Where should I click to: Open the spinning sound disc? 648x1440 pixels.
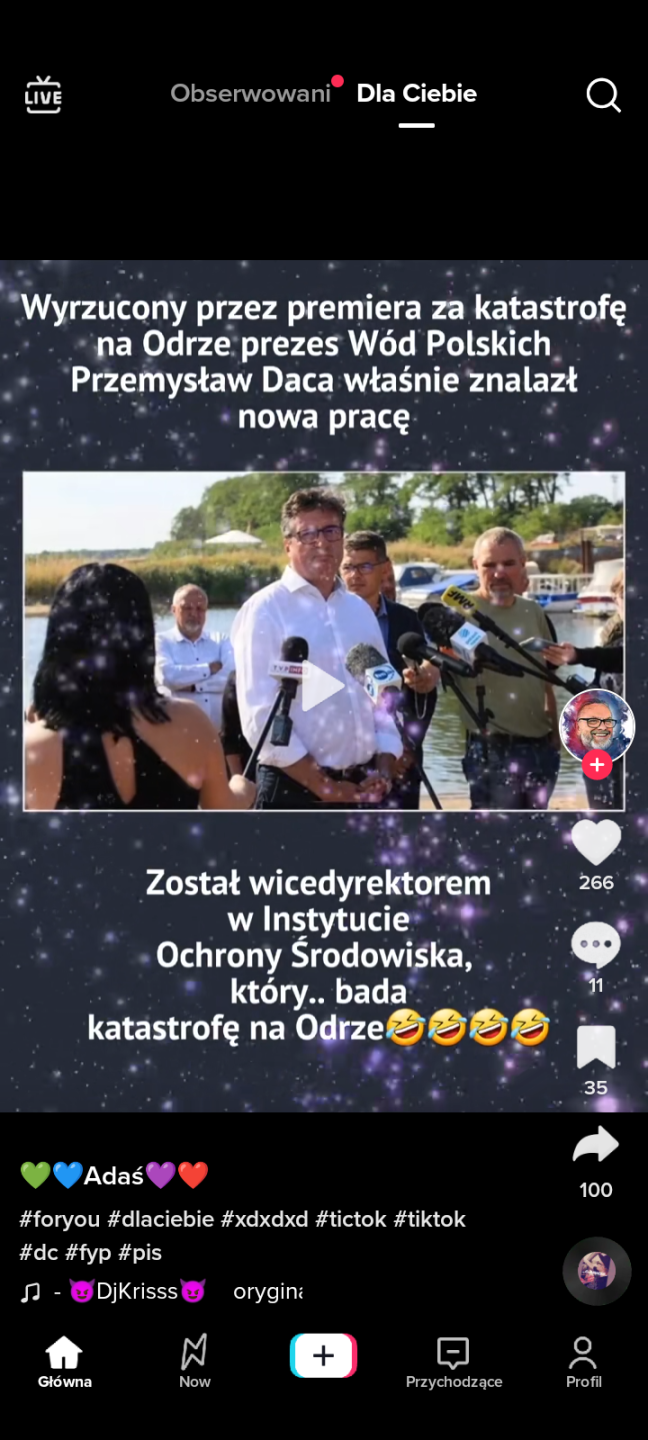[x=596, y=1271]
